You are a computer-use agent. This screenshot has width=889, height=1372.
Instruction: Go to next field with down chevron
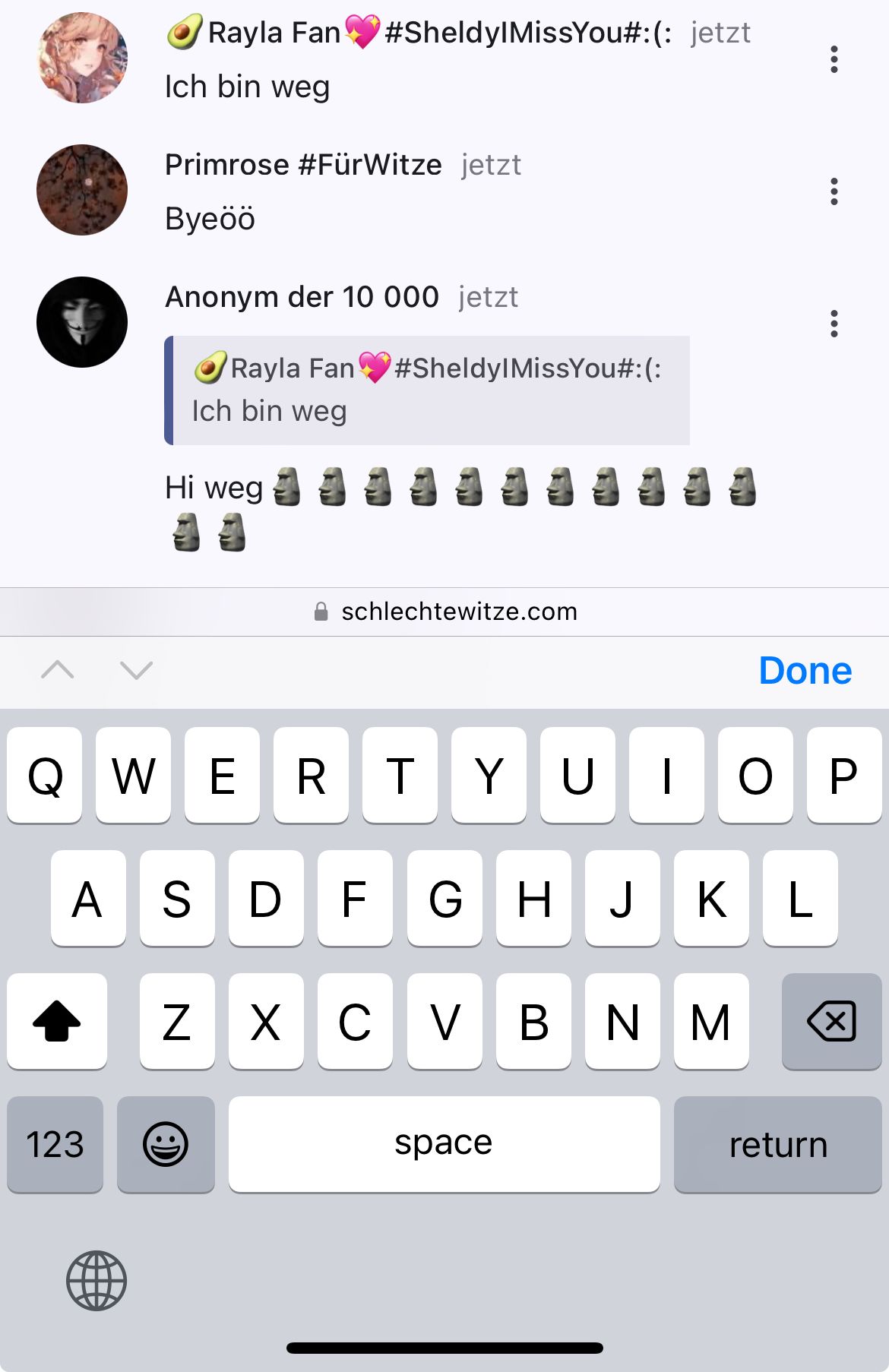click(137, 670)
